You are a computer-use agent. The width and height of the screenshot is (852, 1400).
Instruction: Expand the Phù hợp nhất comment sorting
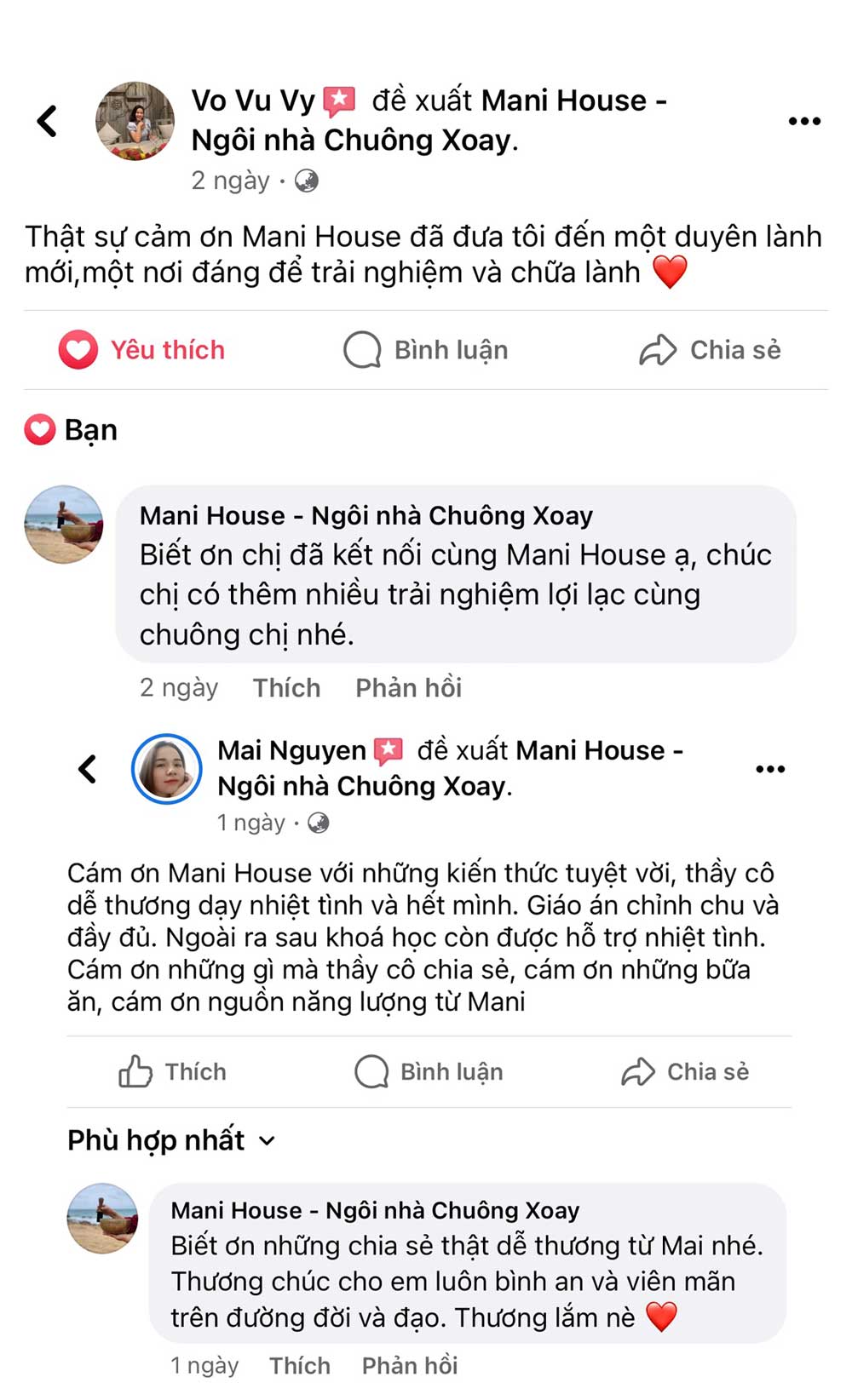(x=171, y=1140)
